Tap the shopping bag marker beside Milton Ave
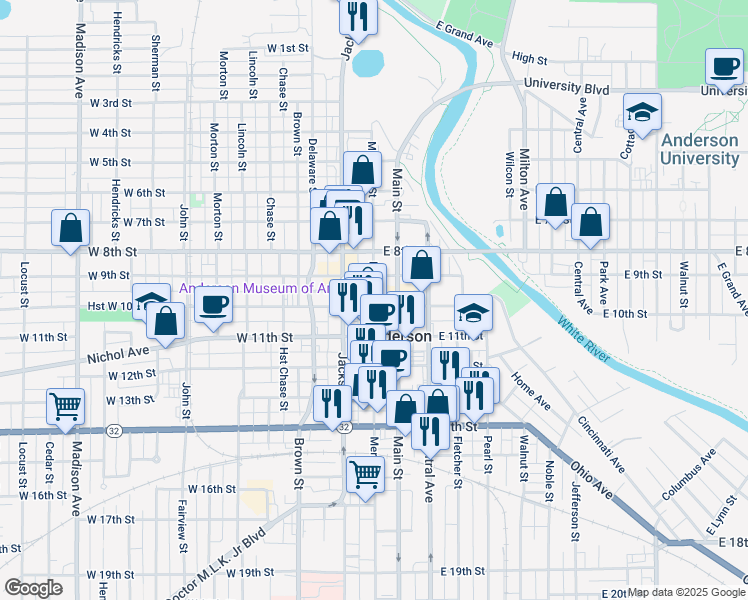The width and height of the screenshot is (748, 600). coord(555,202)
